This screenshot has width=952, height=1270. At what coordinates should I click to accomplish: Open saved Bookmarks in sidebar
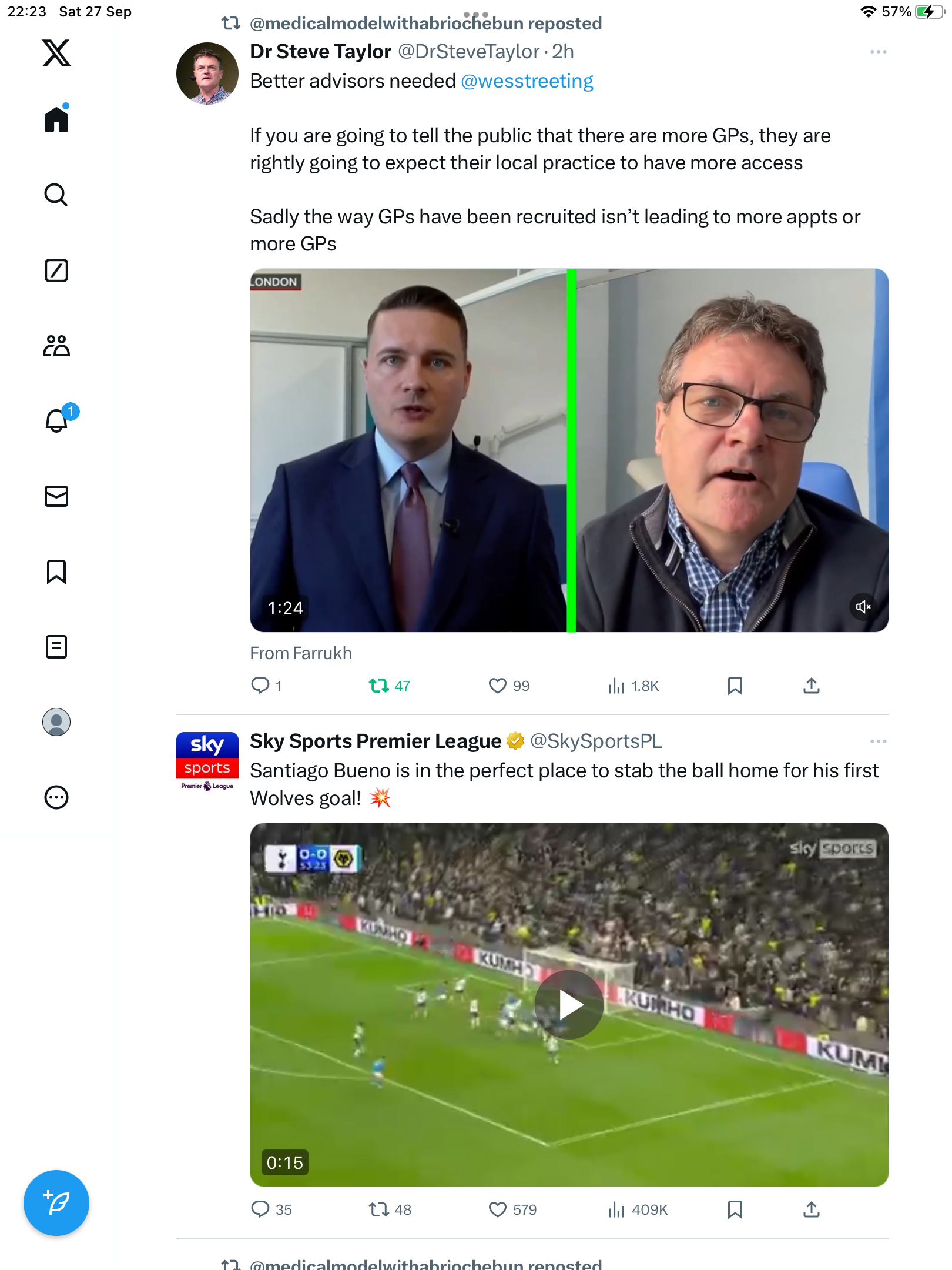pyautogui.click(x=56, y=571)
